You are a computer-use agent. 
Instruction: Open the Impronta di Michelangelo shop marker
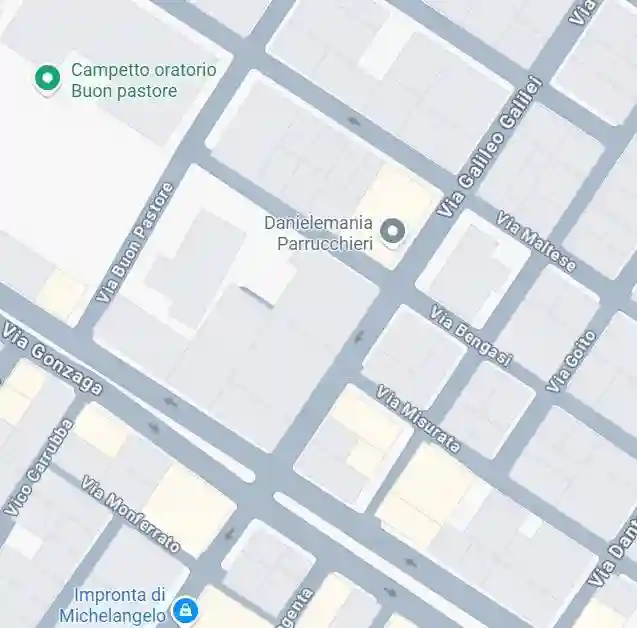[x=184, y=607]
